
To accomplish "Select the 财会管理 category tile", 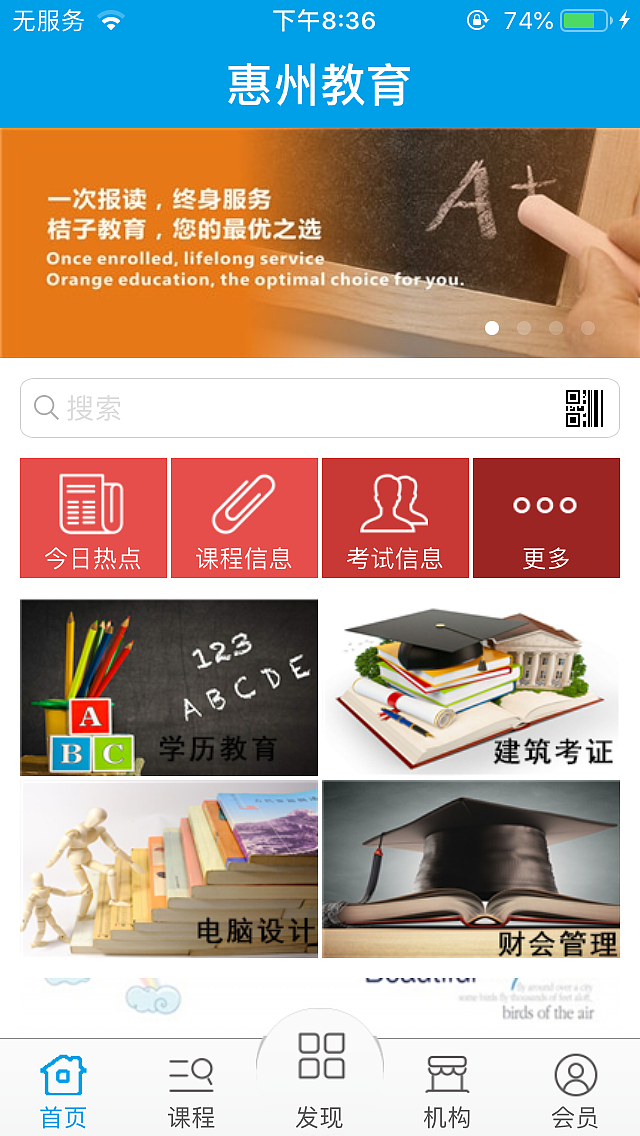I will tap(471, 869).
